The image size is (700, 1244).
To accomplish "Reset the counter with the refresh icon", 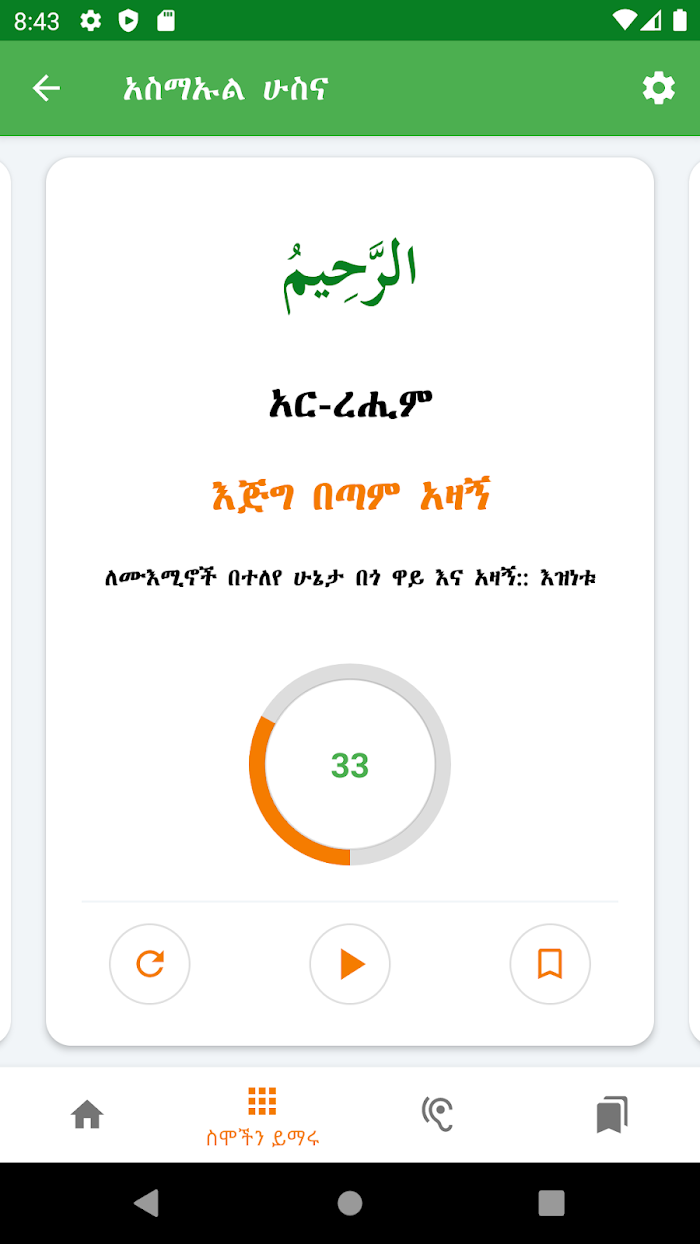I will point(150,964).
